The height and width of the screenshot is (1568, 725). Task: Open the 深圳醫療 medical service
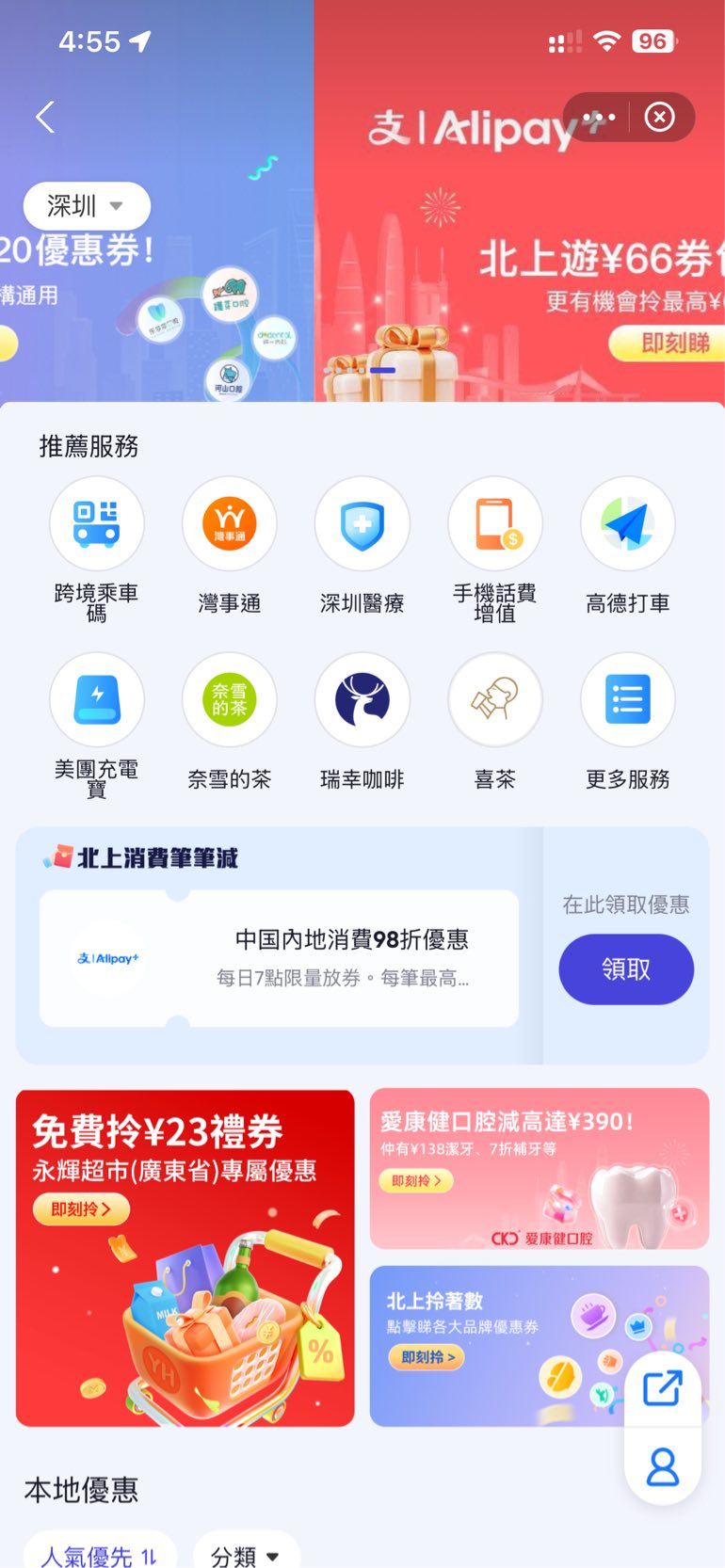coord(362,523)
